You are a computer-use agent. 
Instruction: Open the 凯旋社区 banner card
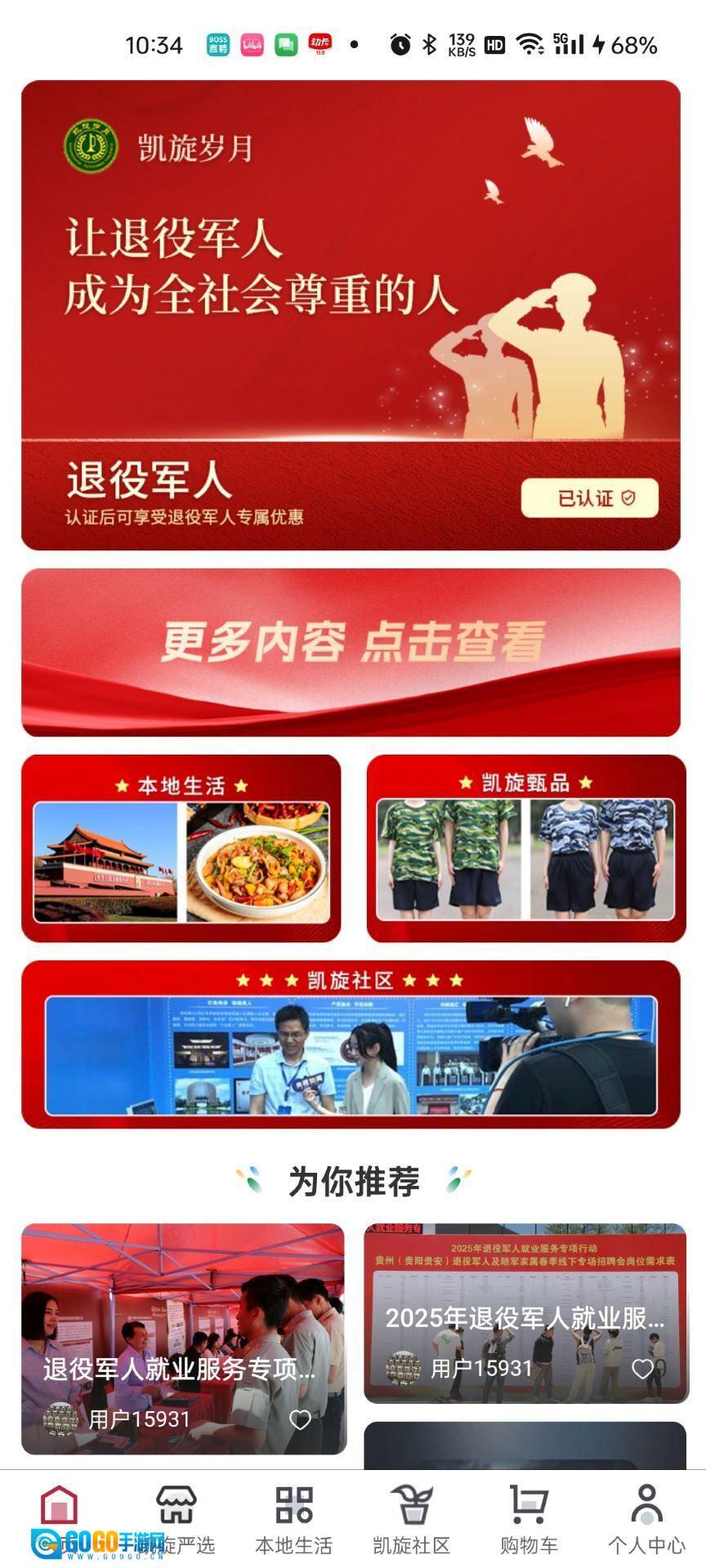351,1045
